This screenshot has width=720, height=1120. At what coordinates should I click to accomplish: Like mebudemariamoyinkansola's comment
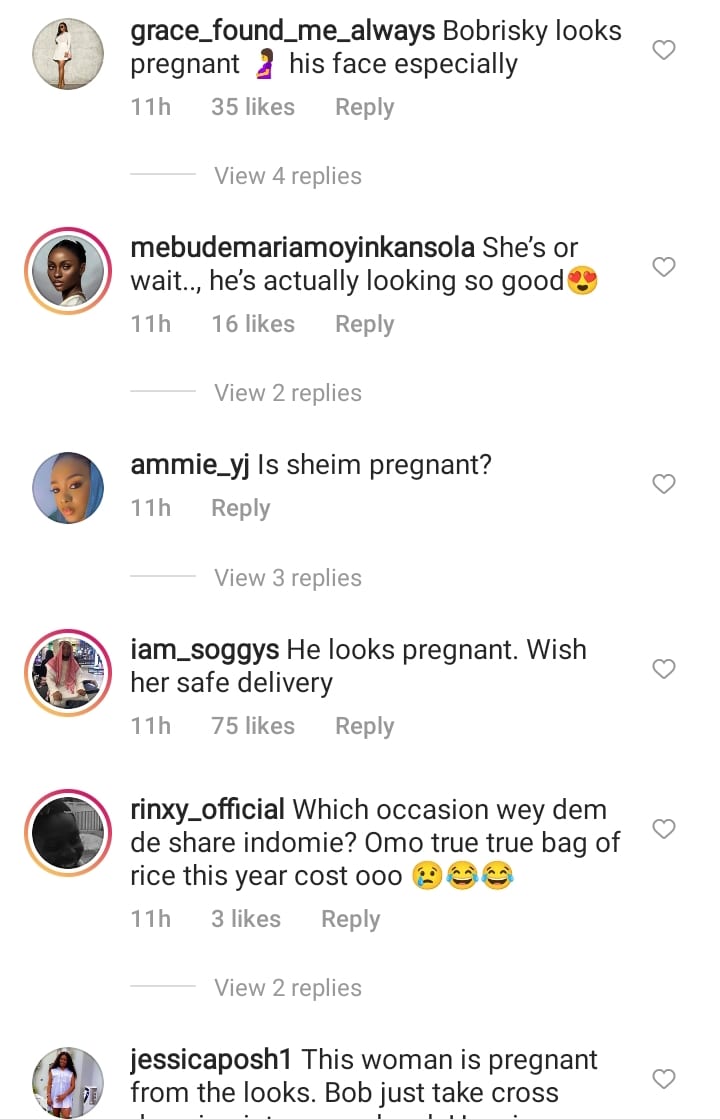tap(664, 267)
